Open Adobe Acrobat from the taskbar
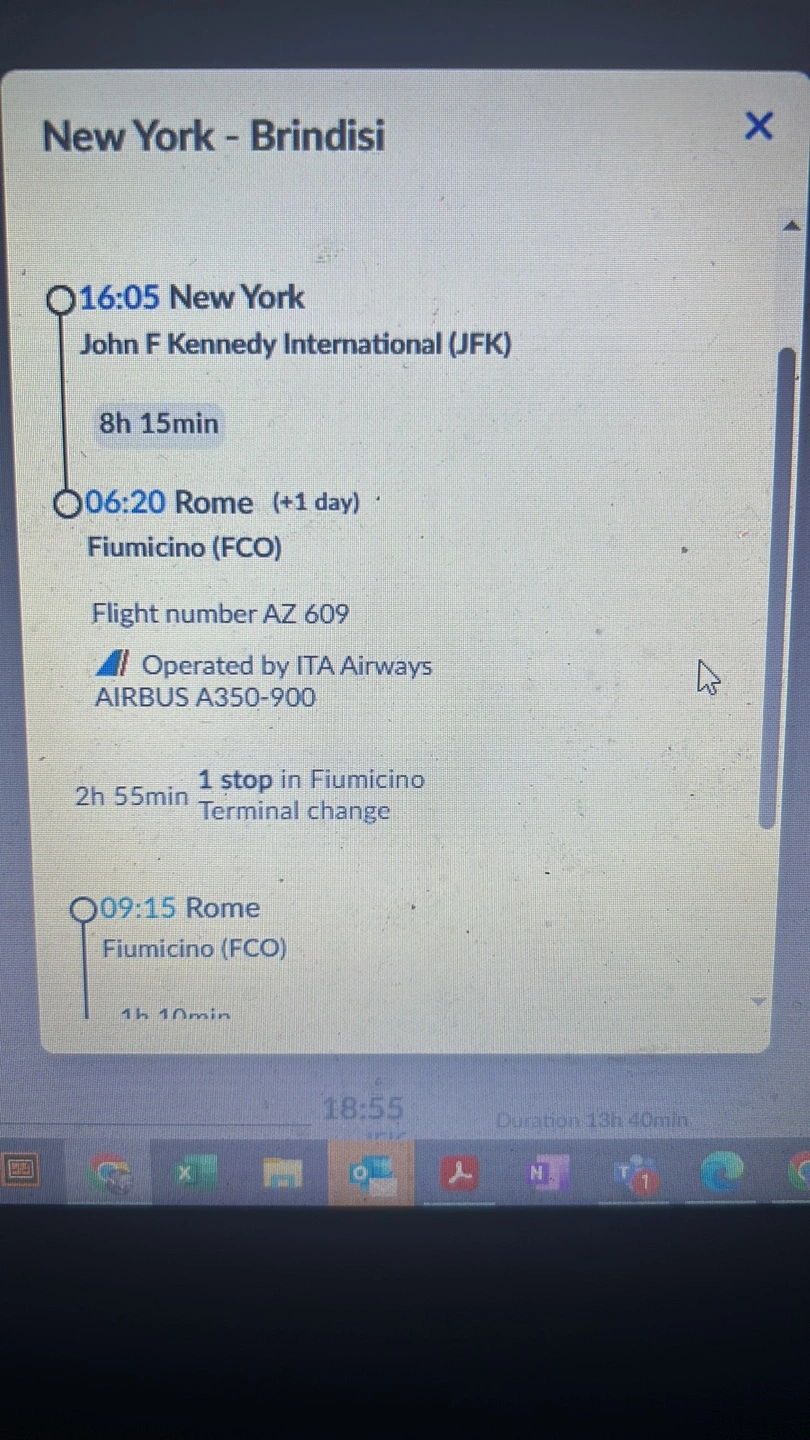Screen dimensions: 810x1440 [x=459, y=1172]
